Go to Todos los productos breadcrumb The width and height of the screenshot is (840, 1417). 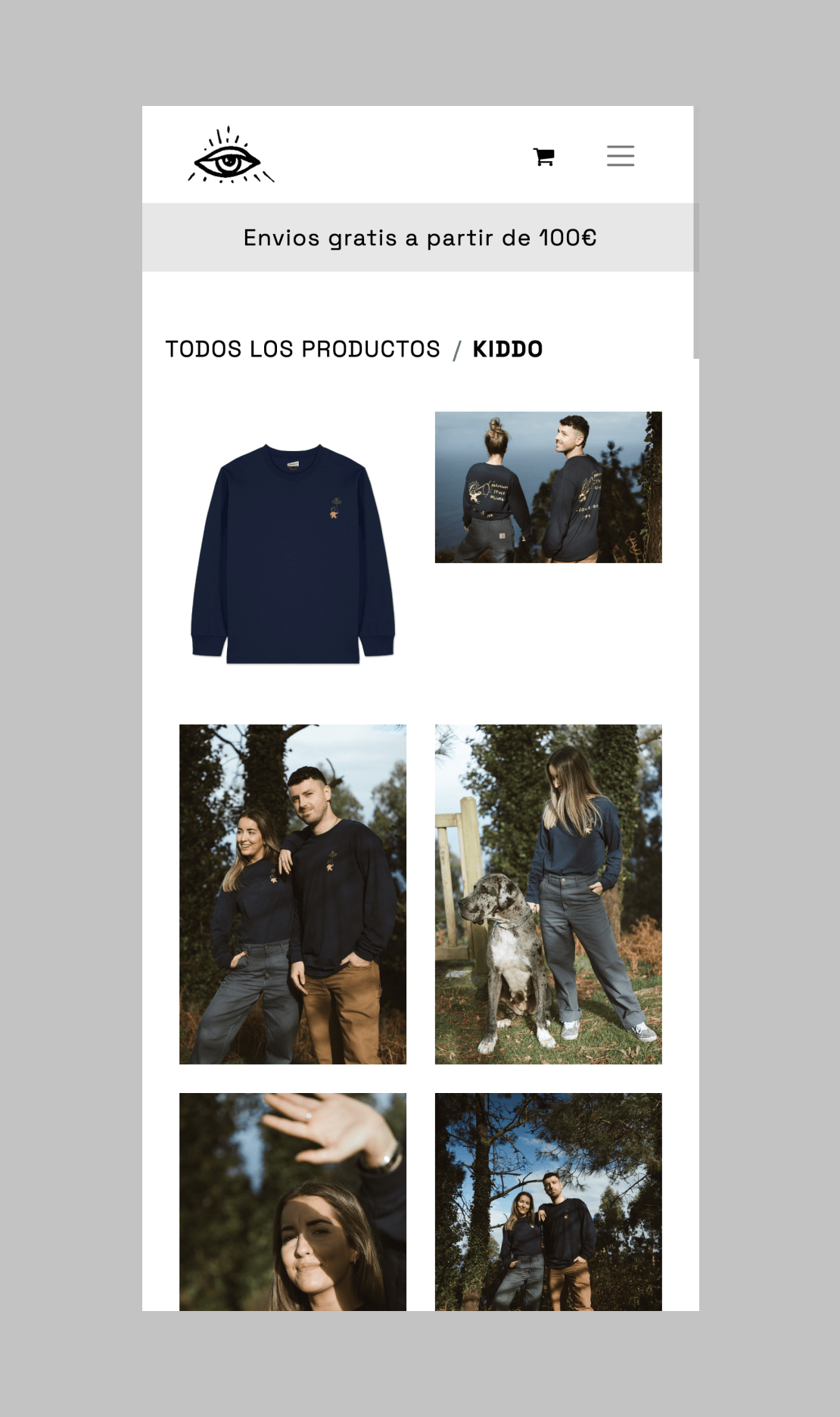point(303,349)
